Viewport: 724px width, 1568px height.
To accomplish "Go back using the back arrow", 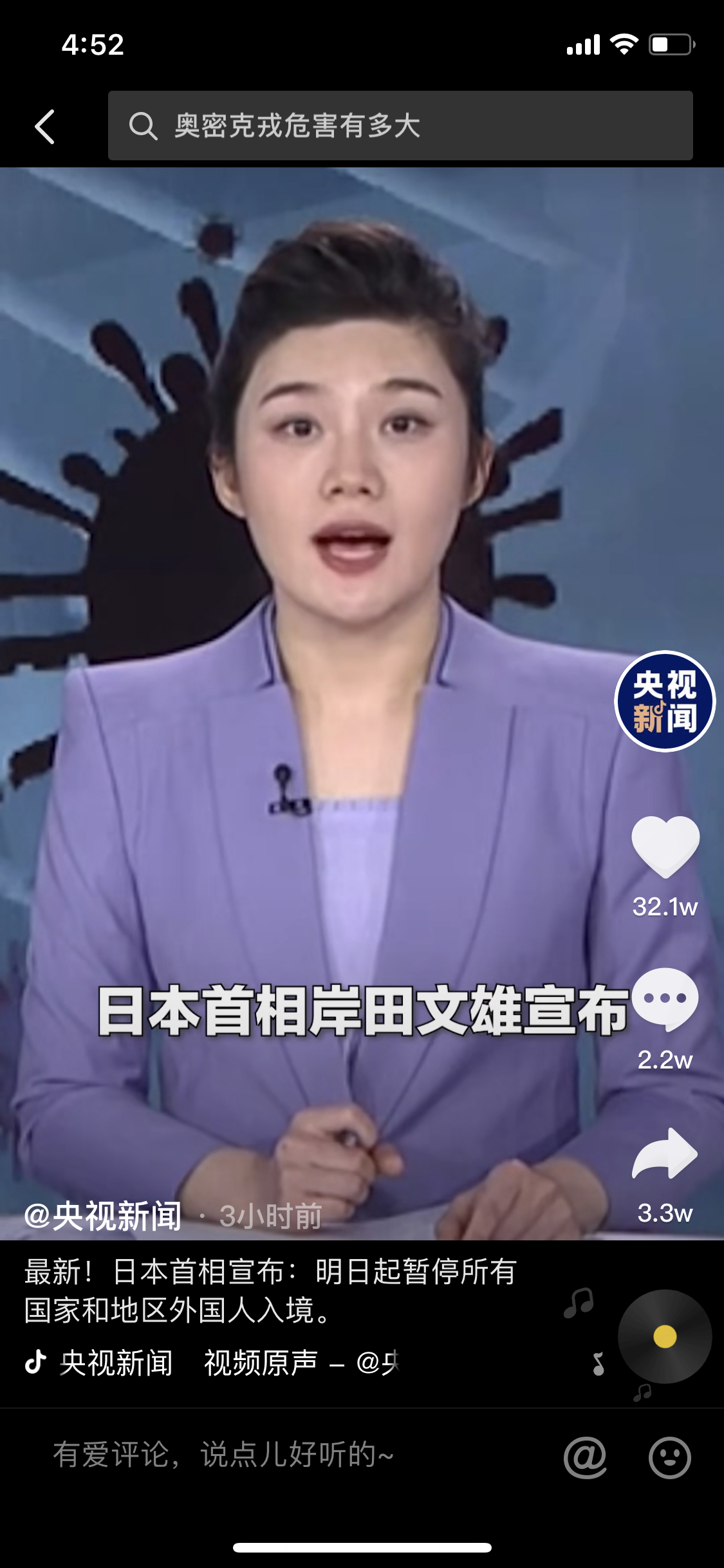I will 45,126.
